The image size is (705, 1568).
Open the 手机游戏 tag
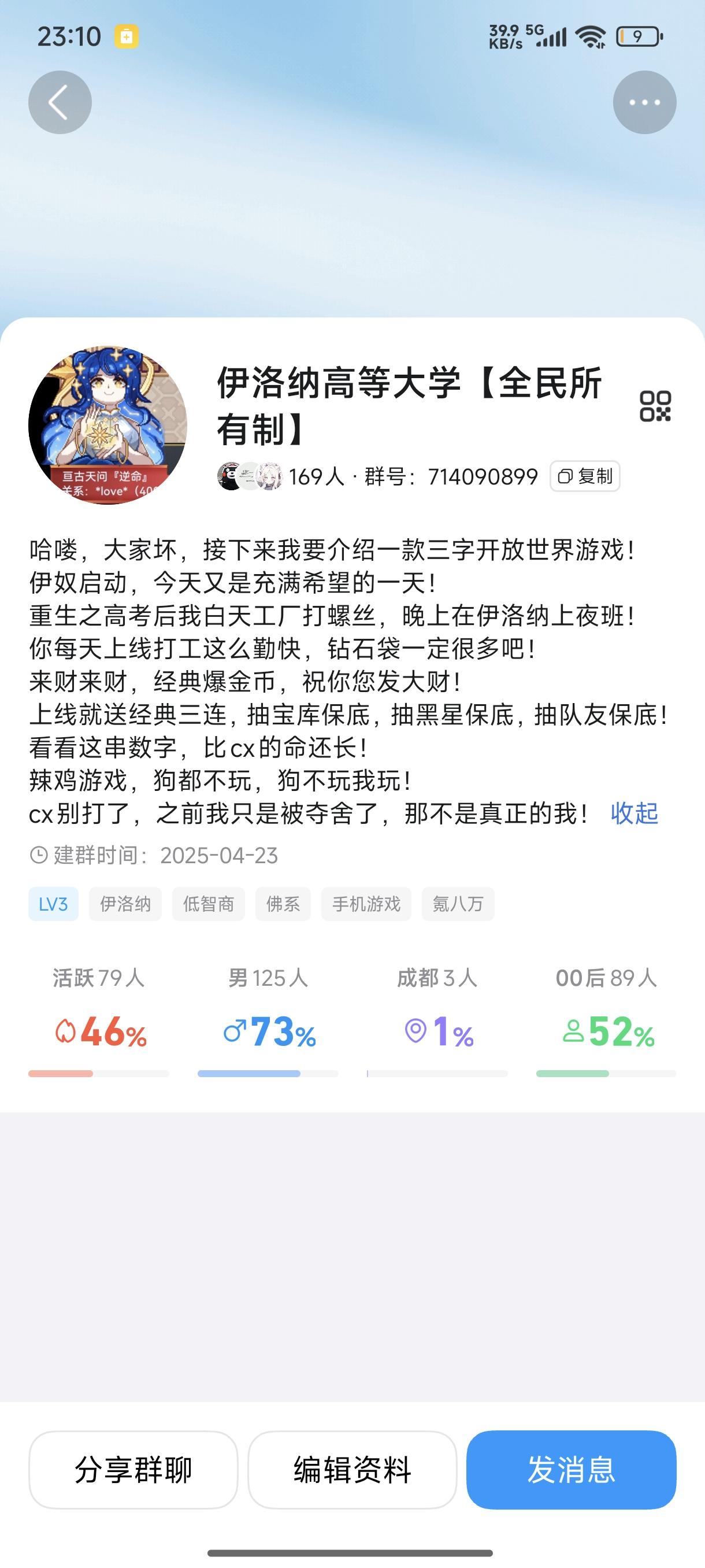tap(366, 904)
